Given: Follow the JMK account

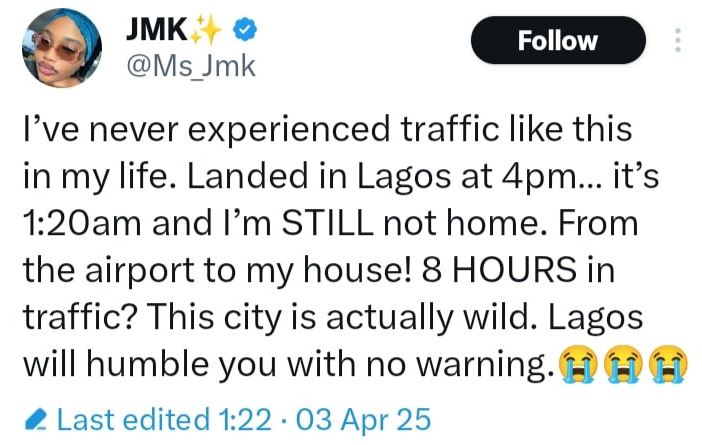Looking at the screenshot, I should tap(557, 41).
